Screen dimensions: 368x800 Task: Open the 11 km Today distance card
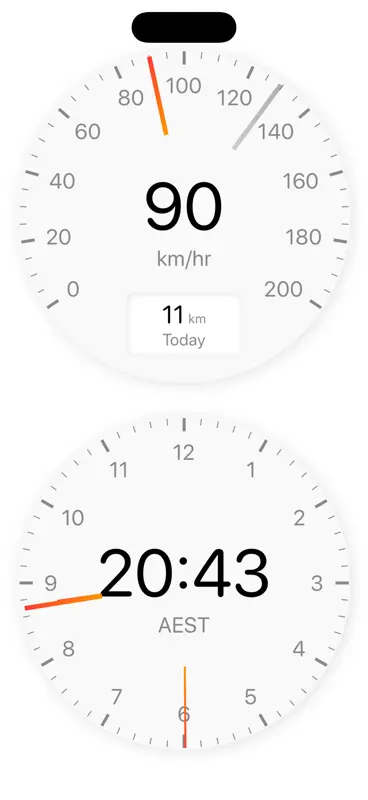pos(184,324)
